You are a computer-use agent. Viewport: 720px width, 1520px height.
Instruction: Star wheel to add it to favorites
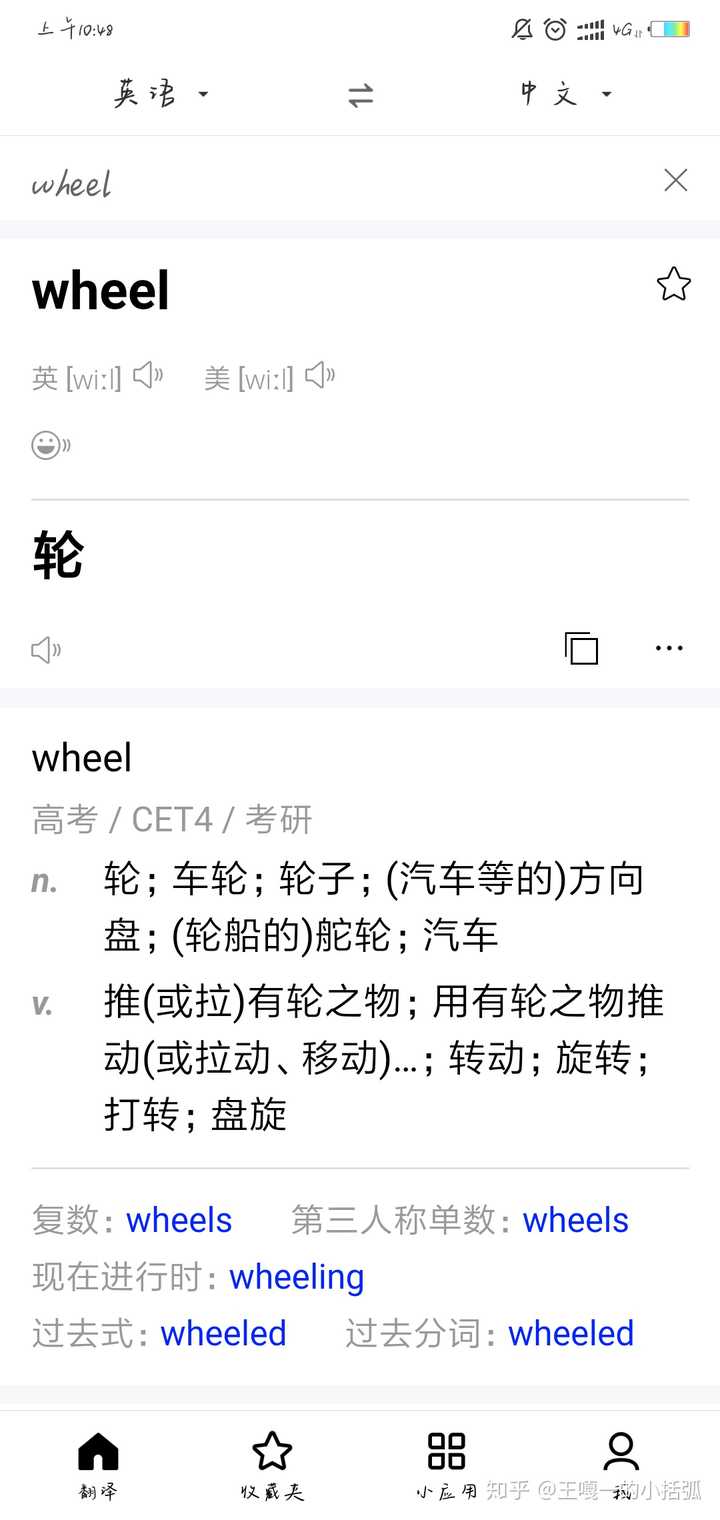pyautogui.click(x=674, y=285)
